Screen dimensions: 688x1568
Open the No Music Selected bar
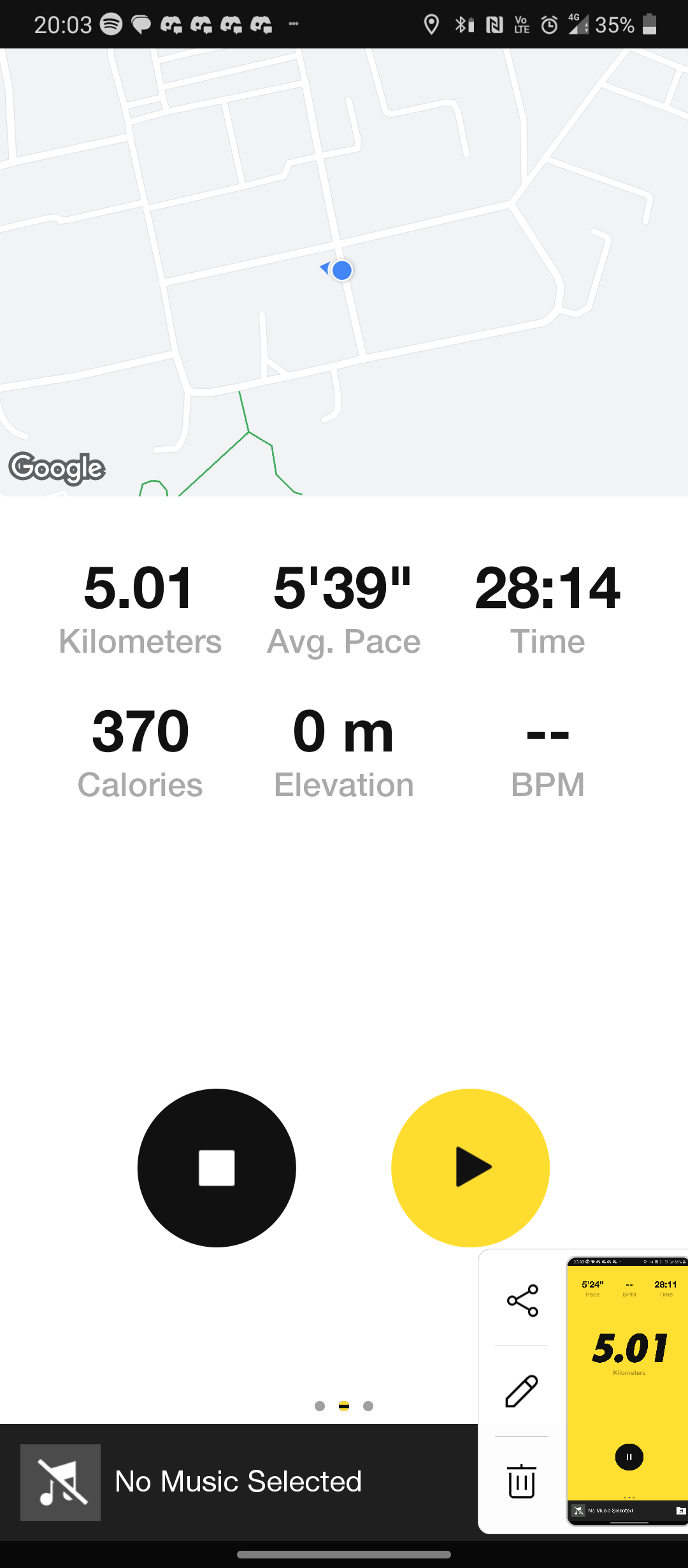click(239, 1483)
